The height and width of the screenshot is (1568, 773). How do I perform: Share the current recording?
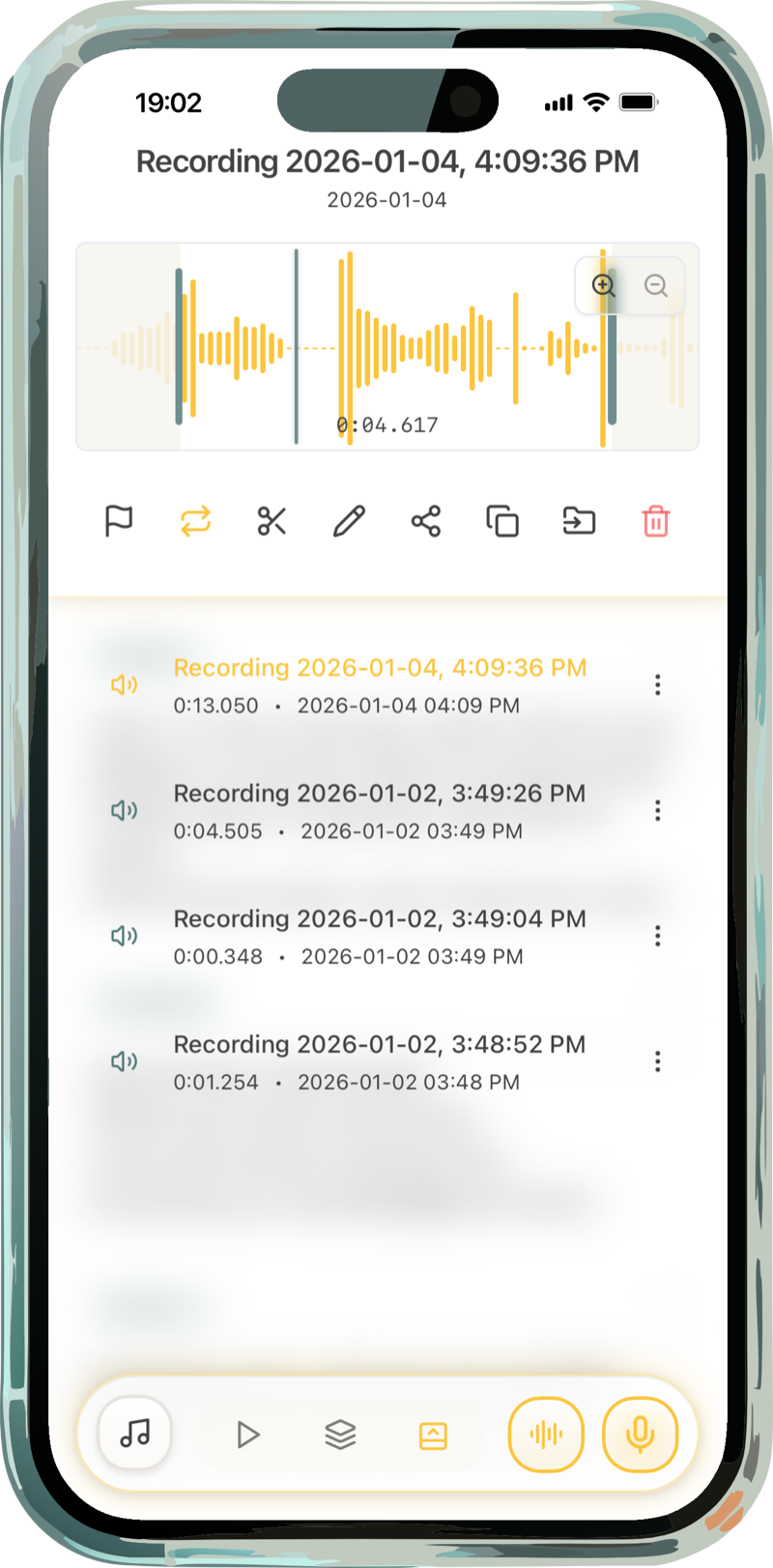pos(425,521)
